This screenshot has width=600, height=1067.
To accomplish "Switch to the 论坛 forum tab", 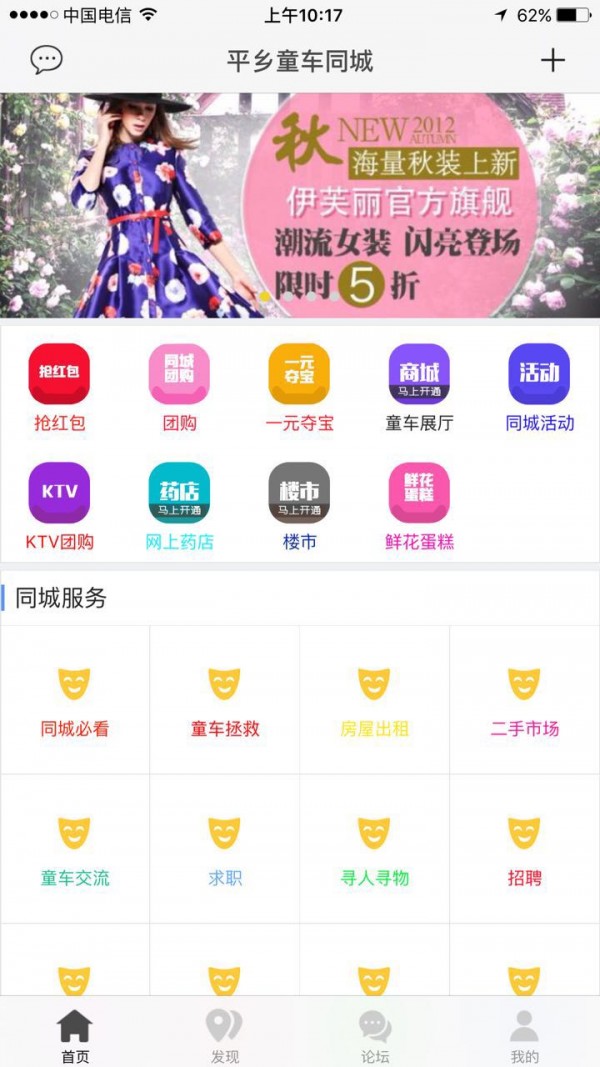I will click(x=375, y=1035).
